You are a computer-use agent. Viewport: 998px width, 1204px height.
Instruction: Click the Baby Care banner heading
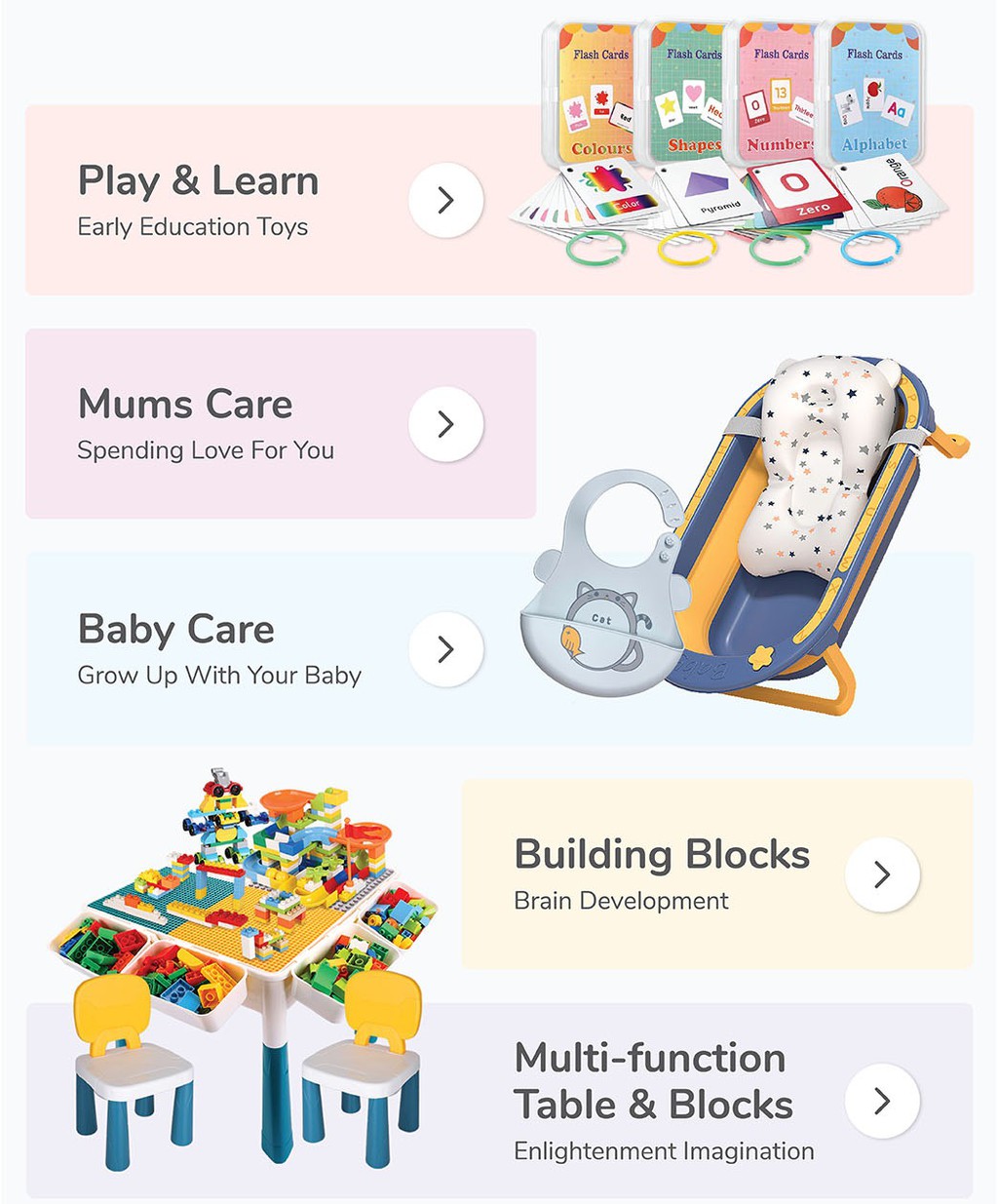176,629
